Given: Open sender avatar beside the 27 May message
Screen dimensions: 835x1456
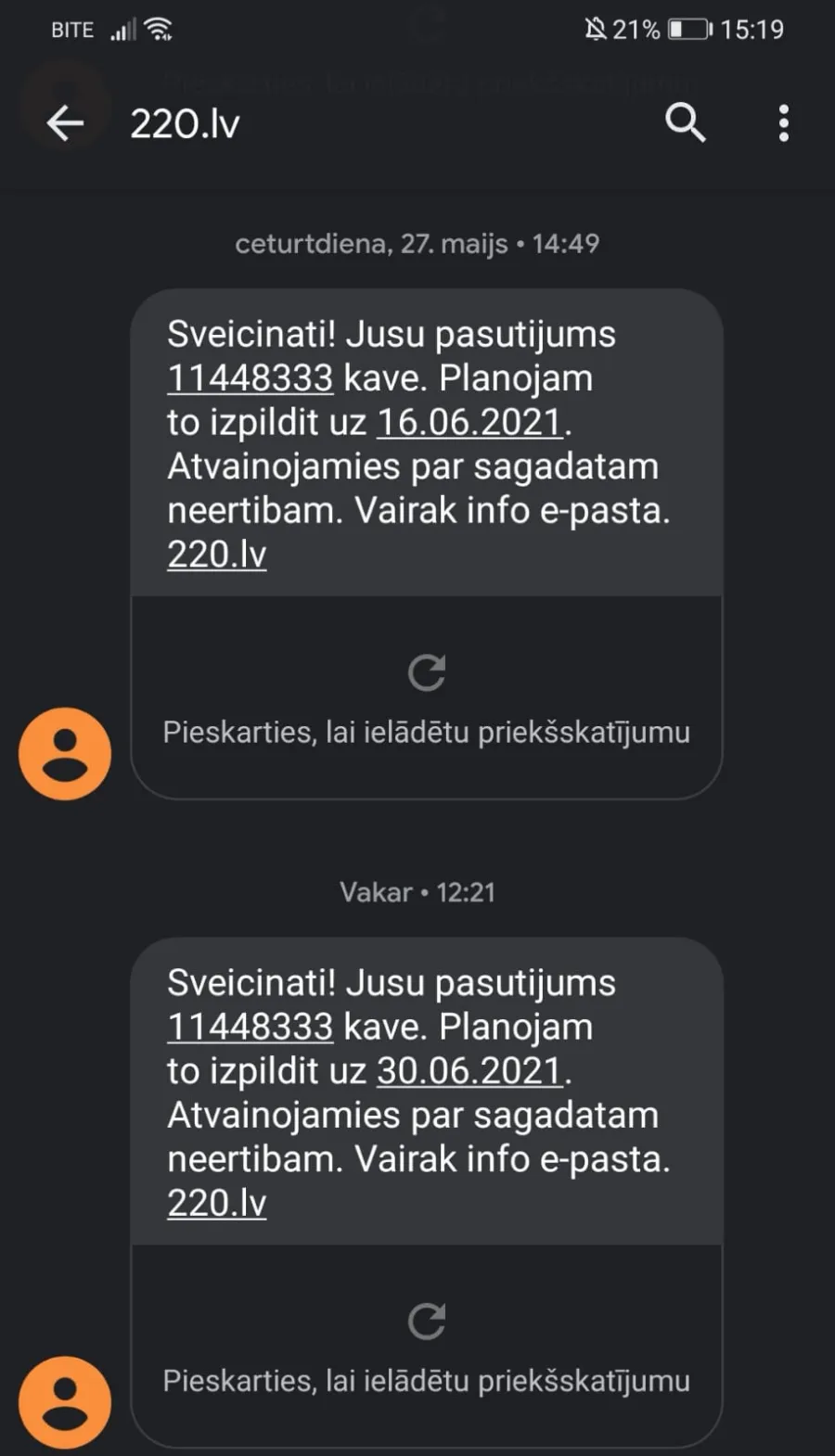Looking at the screenshot, I should coord(65,754).
